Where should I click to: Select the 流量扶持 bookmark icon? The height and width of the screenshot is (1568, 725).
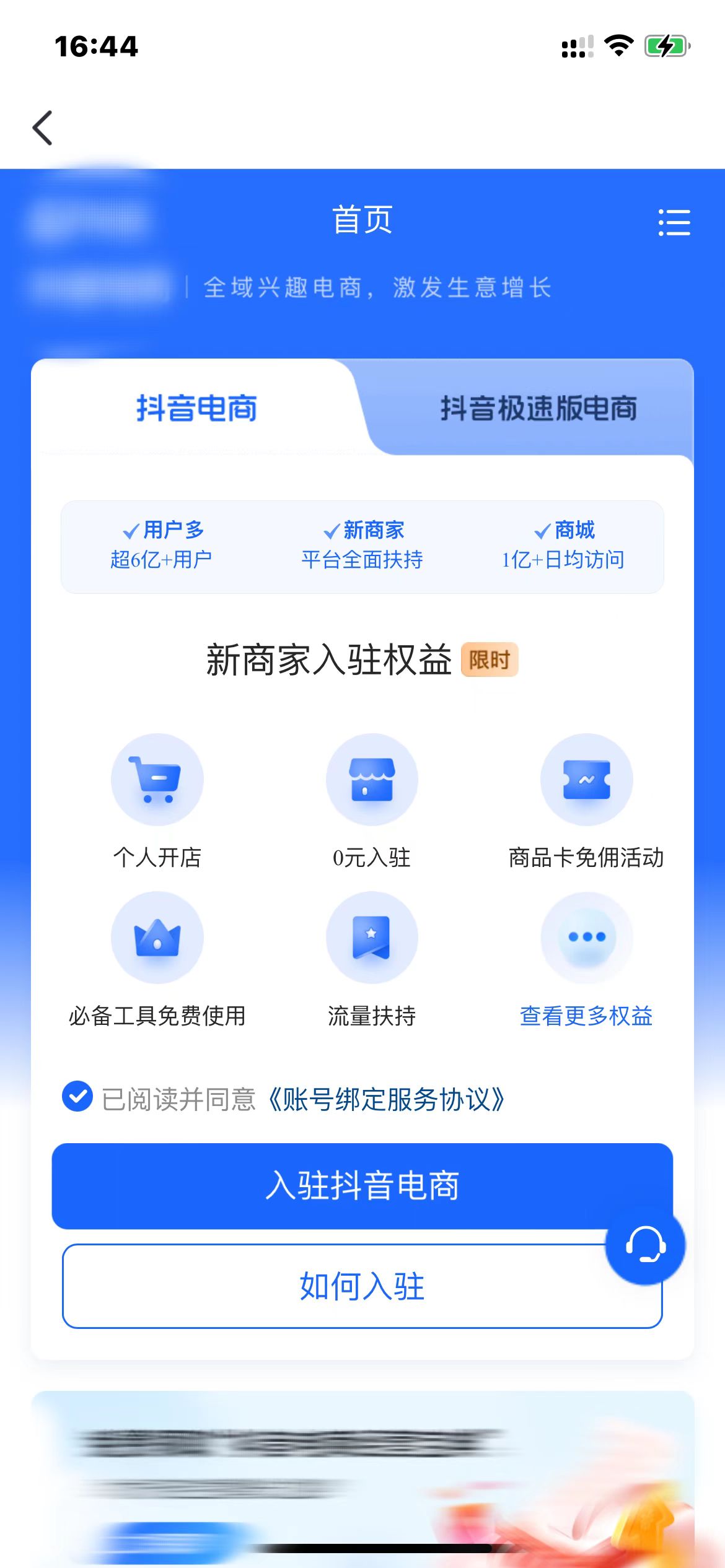click(x=372, y=938)
